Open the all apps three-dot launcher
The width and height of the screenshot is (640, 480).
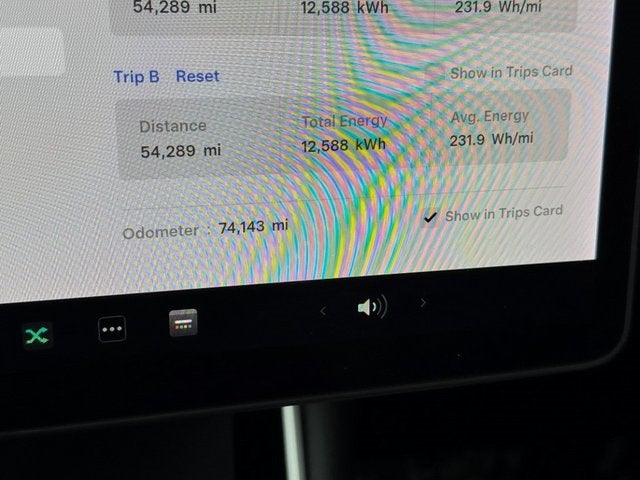tap(112, 330)
